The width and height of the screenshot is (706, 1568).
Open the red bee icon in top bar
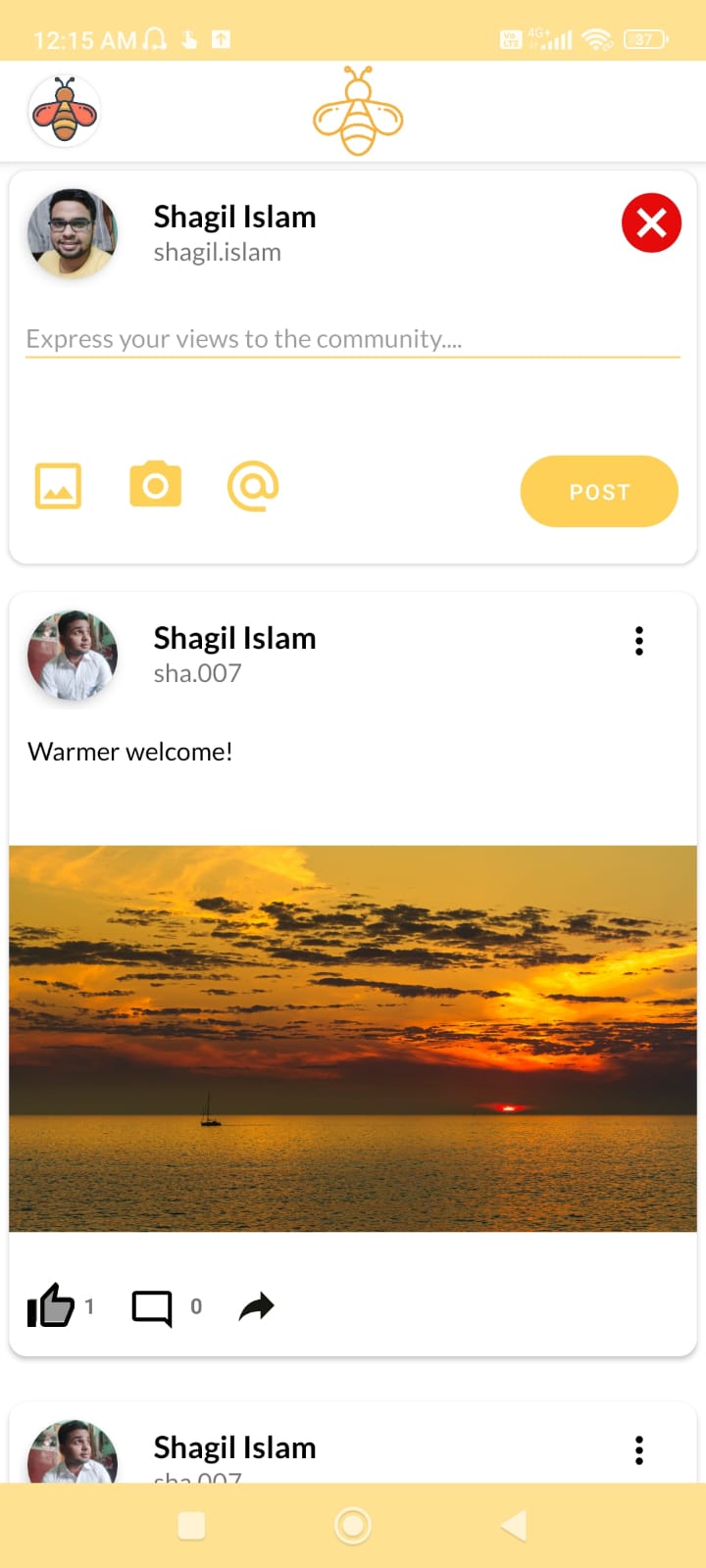click(x=64, y=111)
